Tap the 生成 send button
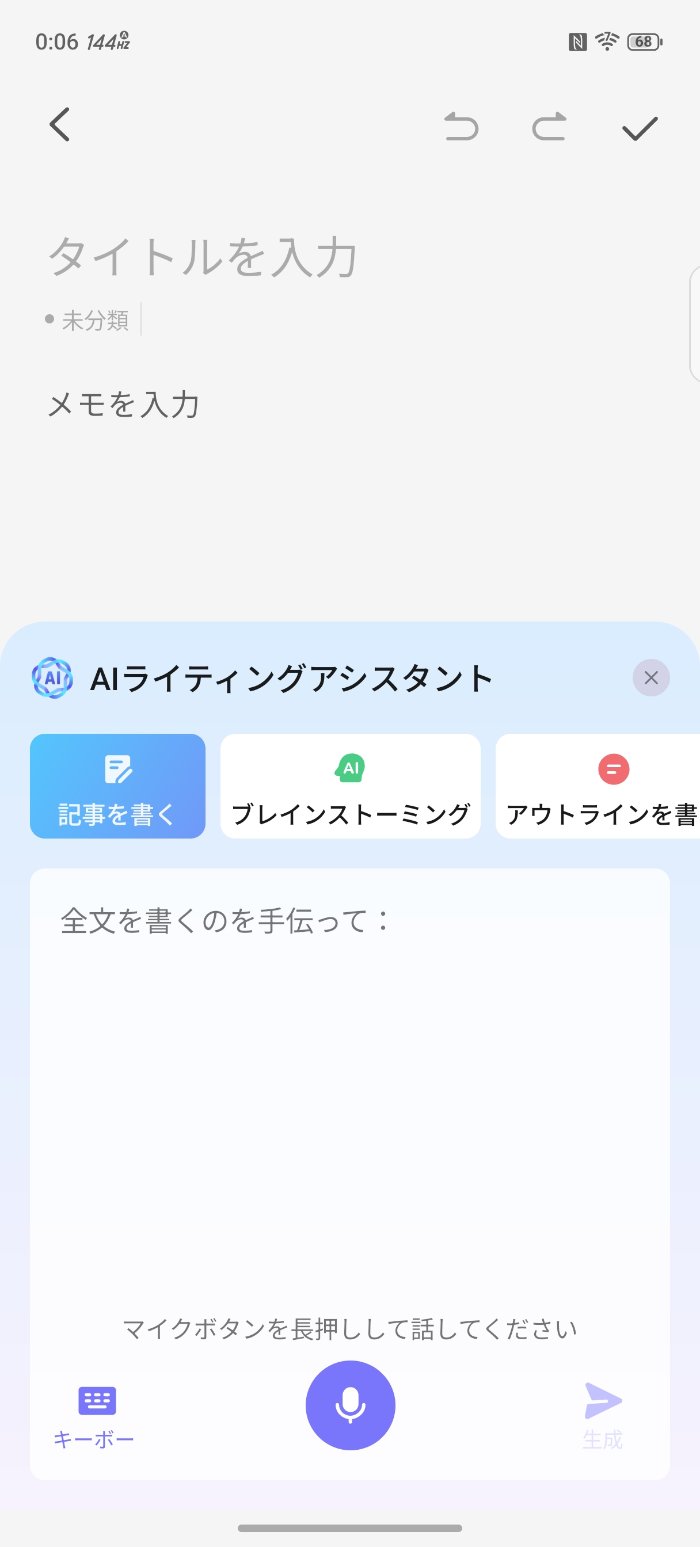 [603, 1414]
